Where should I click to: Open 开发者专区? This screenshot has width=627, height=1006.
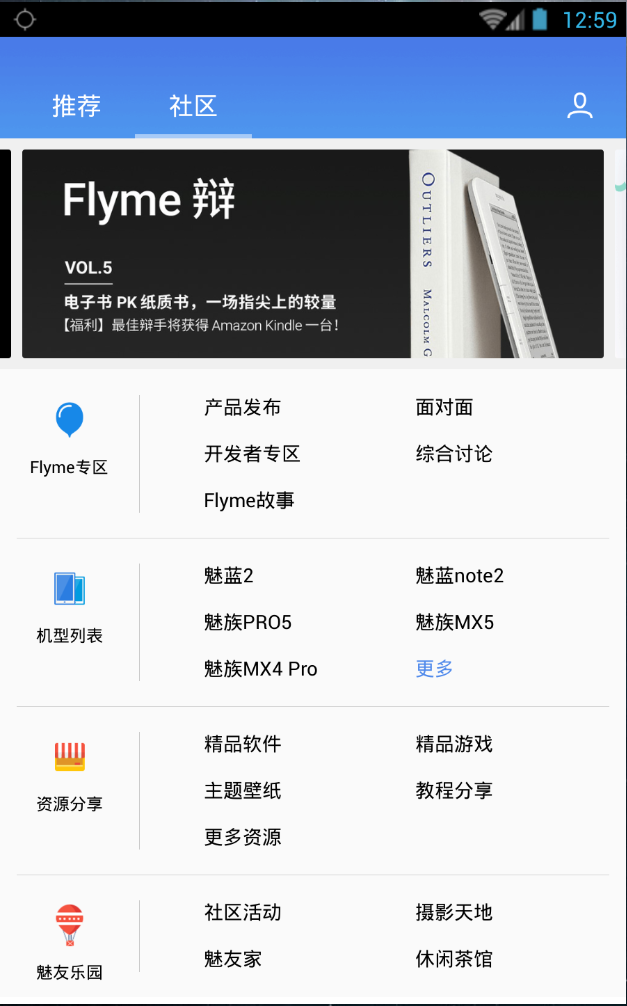[252, 454]
